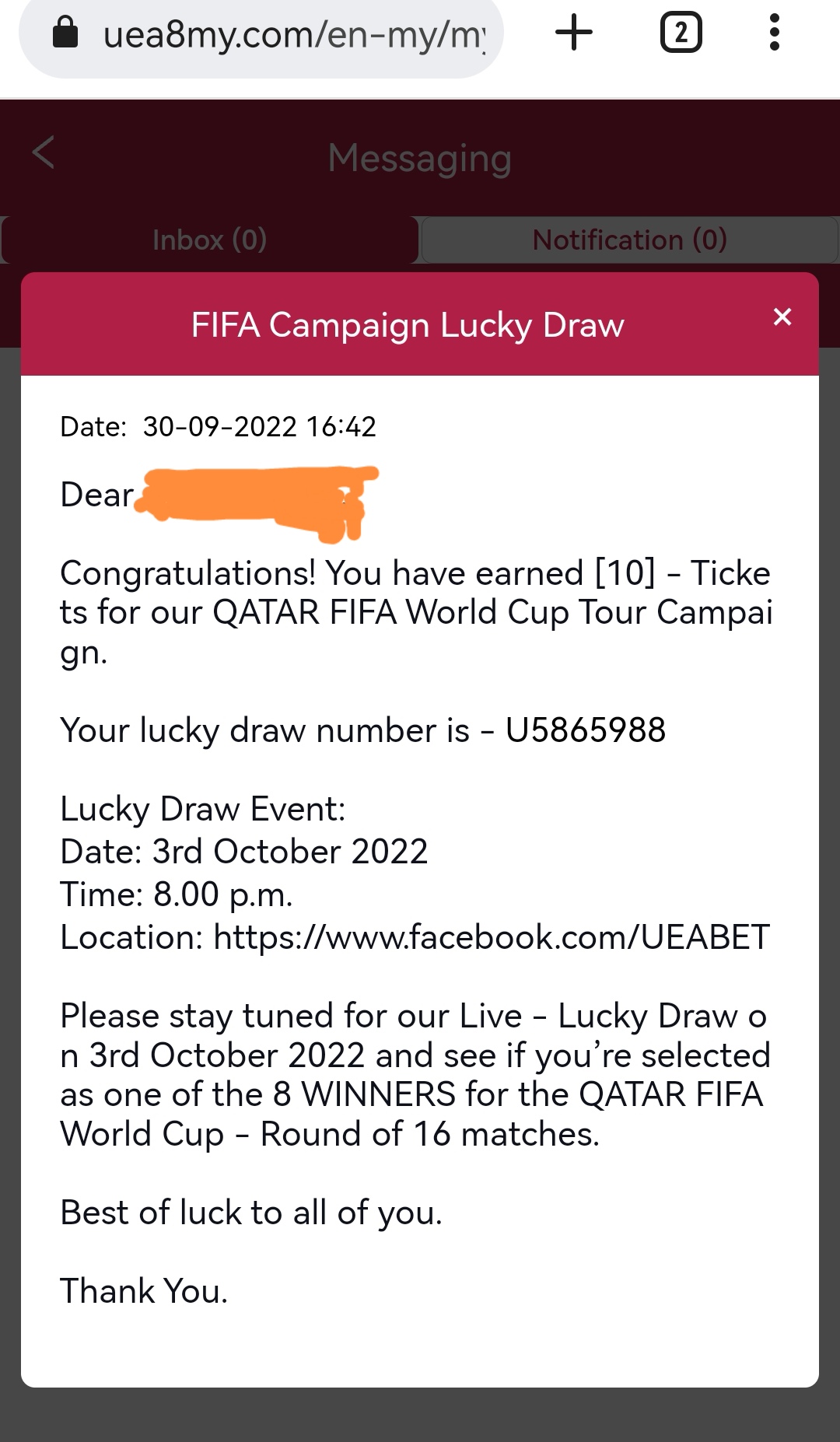Close the FIFA Campaign Lucky Draw dialog
The height and width of the screenshot is (1442, 840).
pos(782,317)
